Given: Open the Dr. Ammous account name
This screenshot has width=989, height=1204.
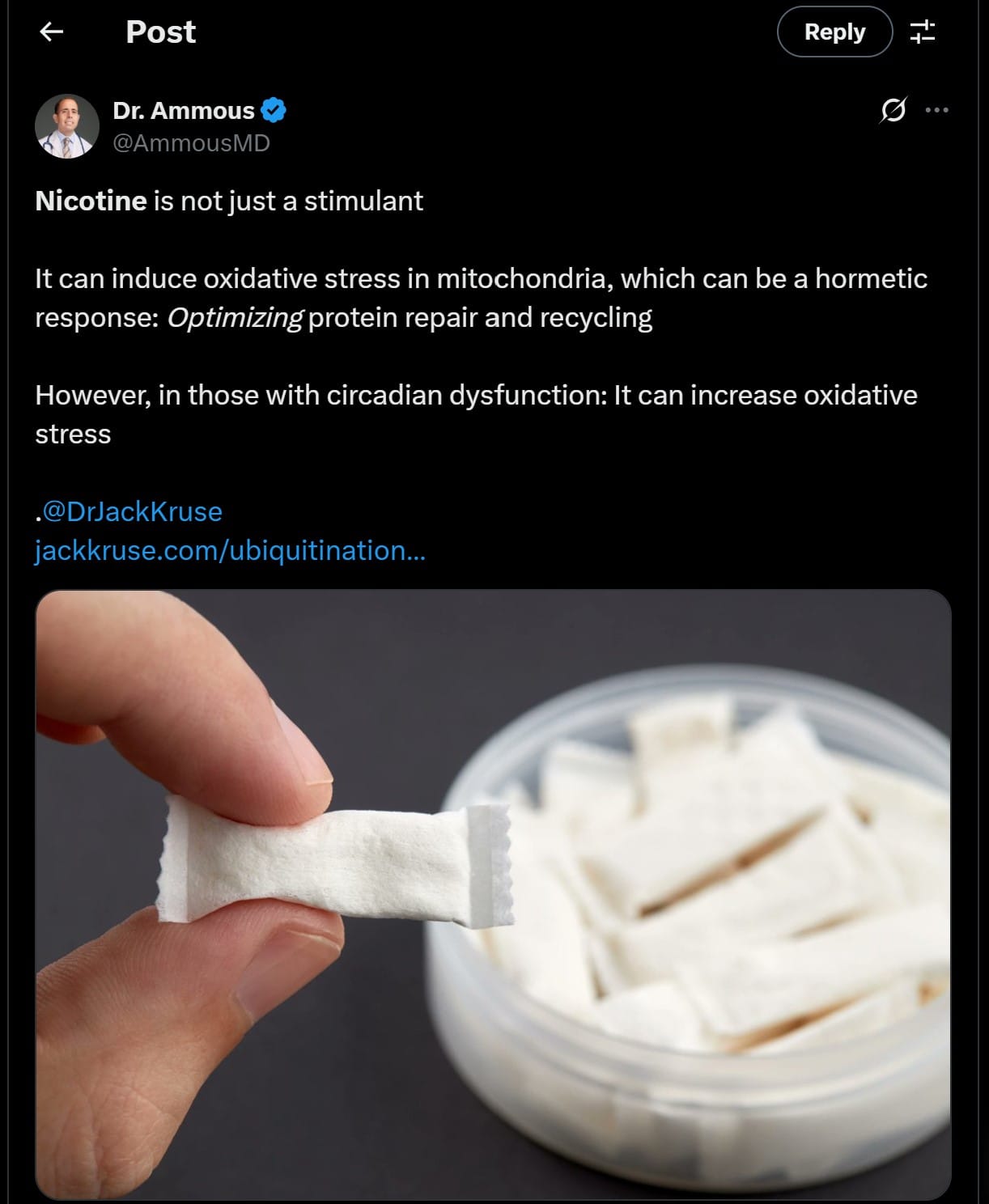Looking at the screenshot, I should tap(184, 110).
